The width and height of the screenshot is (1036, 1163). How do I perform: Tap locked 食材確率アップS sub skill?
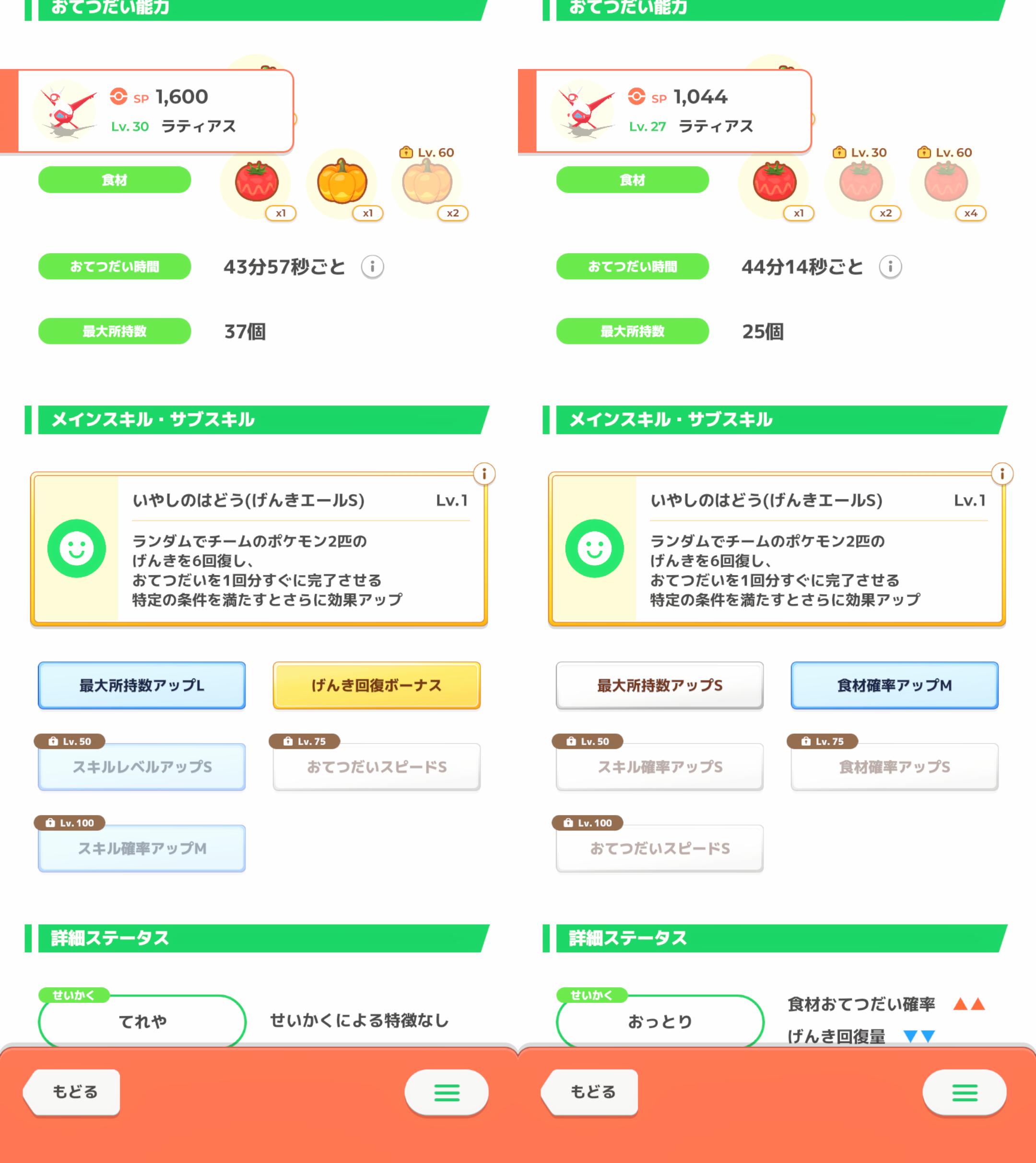point(894,767)
